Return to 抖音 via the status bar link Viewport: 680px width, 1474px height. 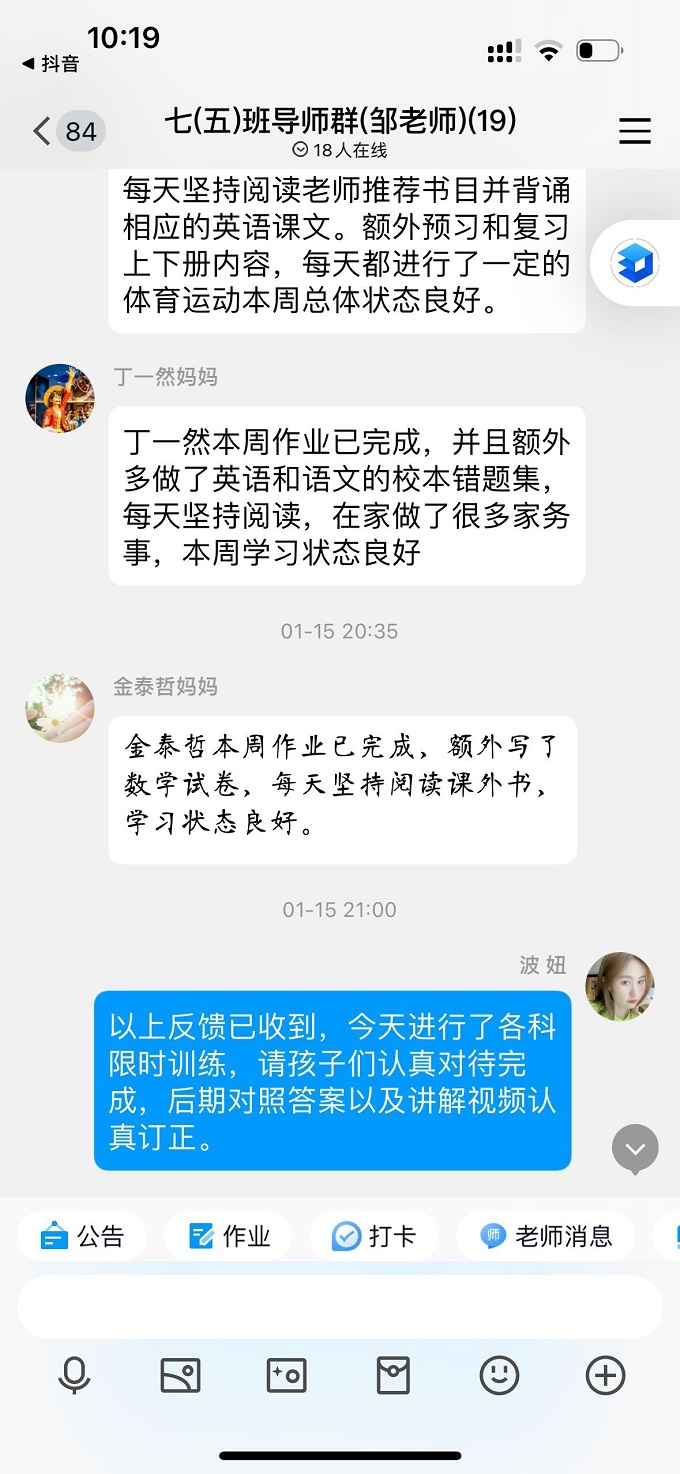point(52,64)
